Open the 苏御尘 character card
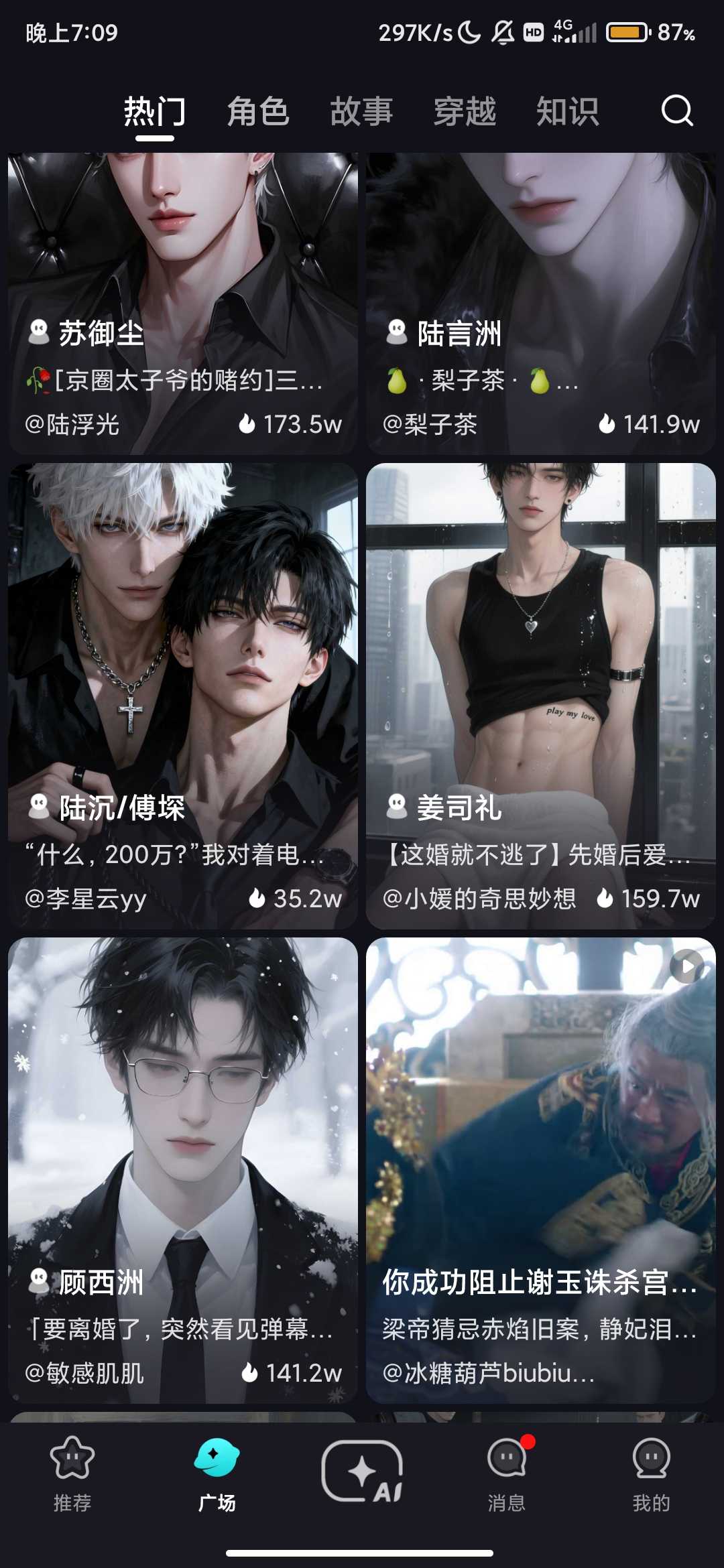This screenshot has height=1568, width=724. point(183,303)
